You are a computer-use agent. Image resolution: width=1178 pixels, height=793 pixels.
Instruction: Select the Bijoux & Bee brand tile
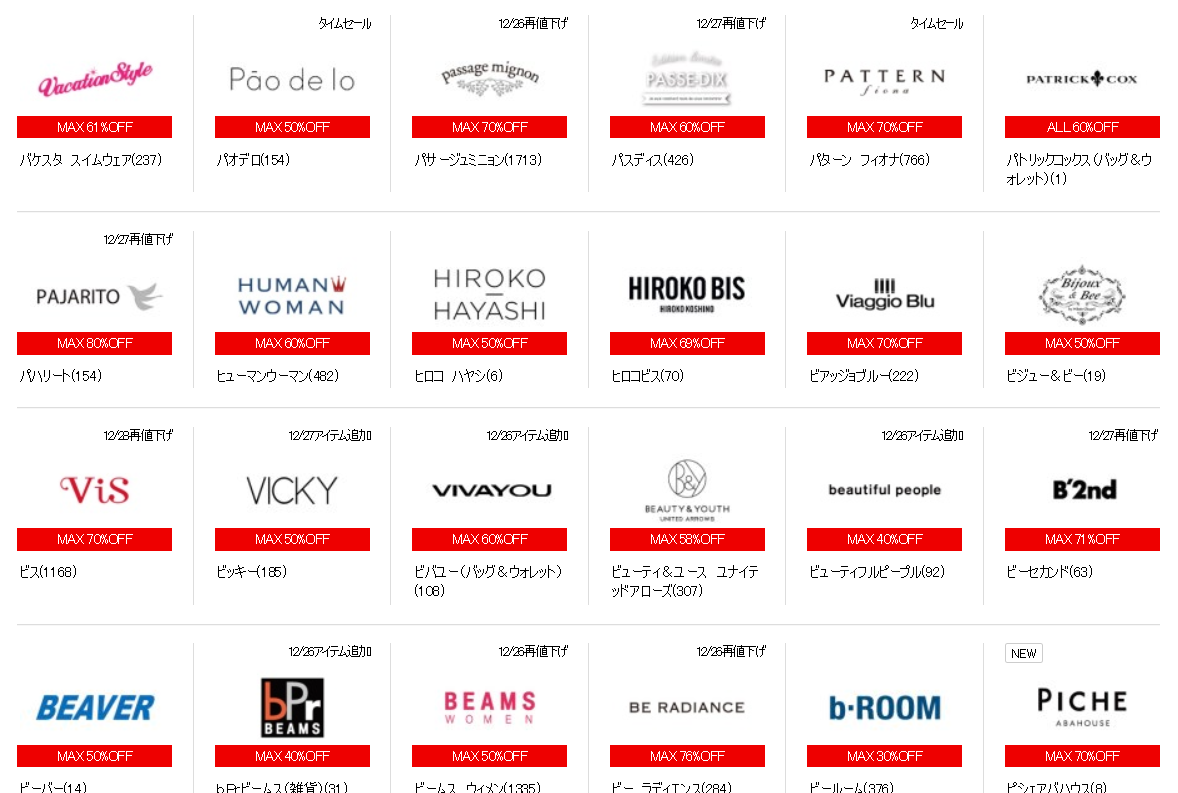tap(1082, 296)
